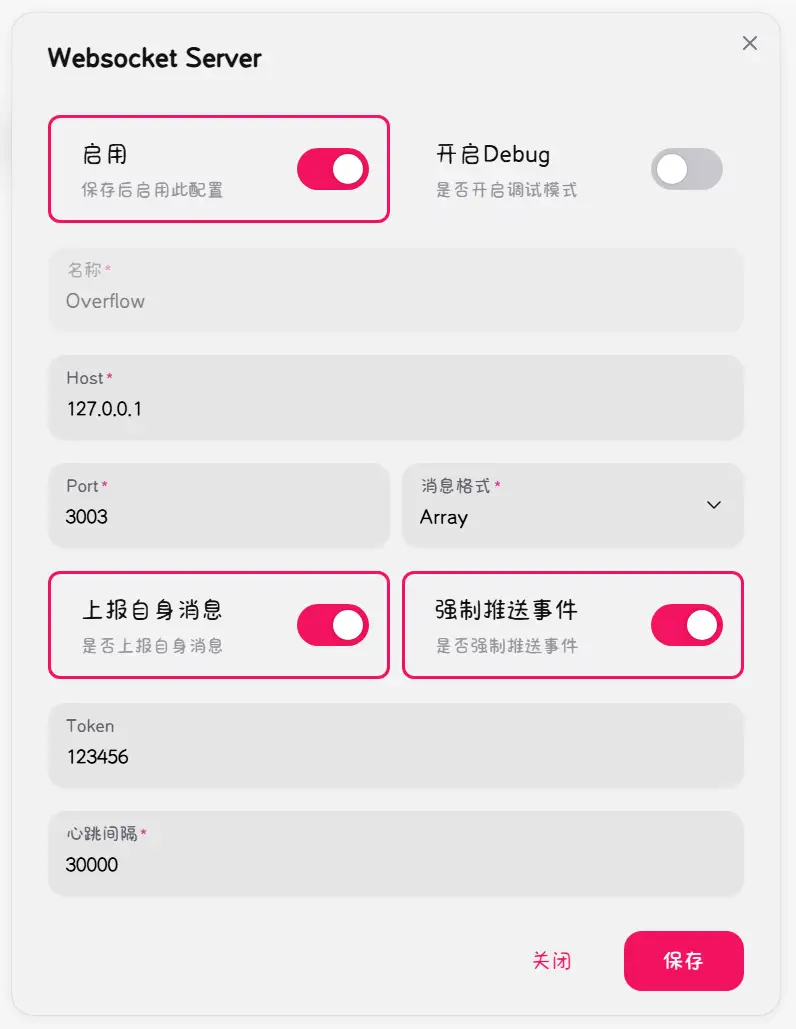The image size is (796, 1029).
Task: Tap the 关闭 button
Action: click(x=552, y=961)
